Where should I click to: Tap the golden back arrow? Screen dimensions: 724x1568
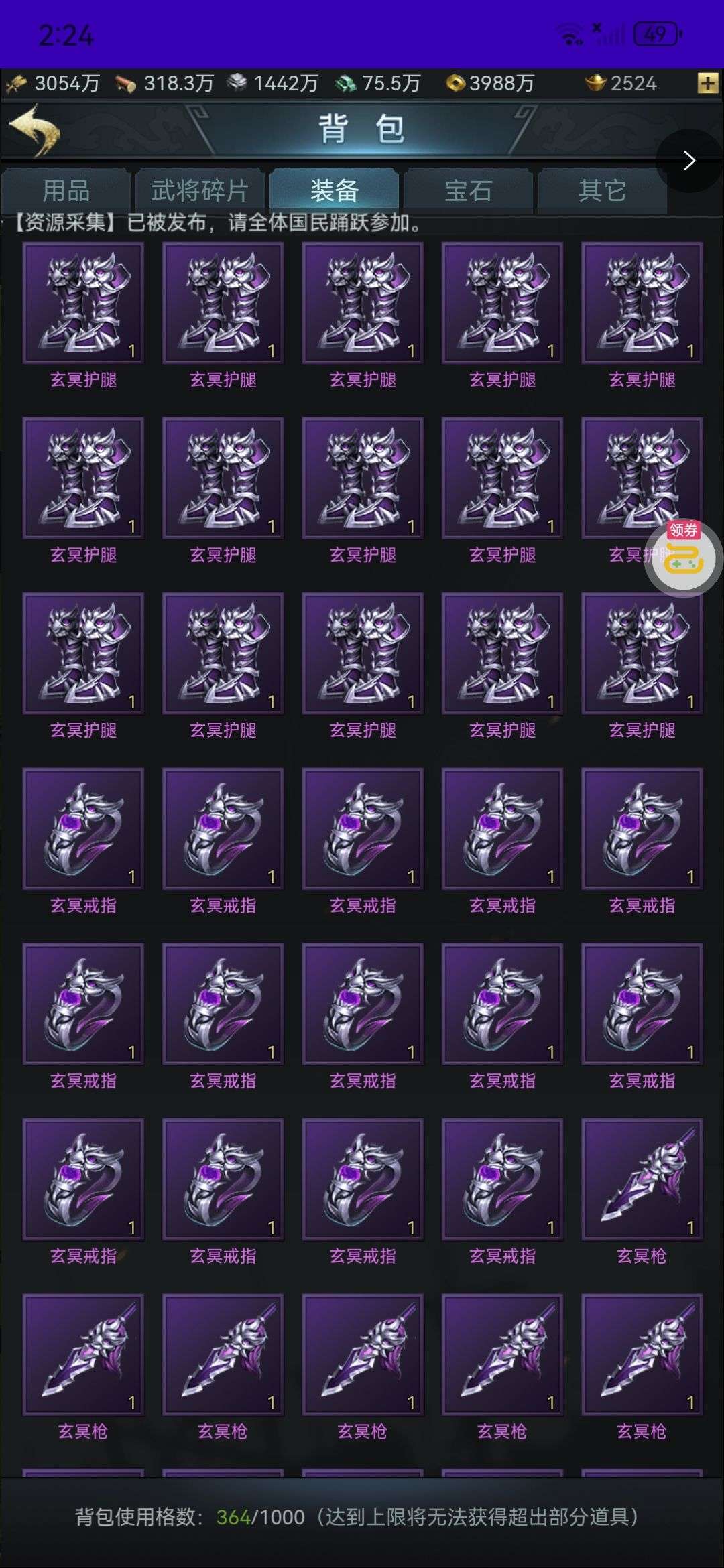pos(34,129)
